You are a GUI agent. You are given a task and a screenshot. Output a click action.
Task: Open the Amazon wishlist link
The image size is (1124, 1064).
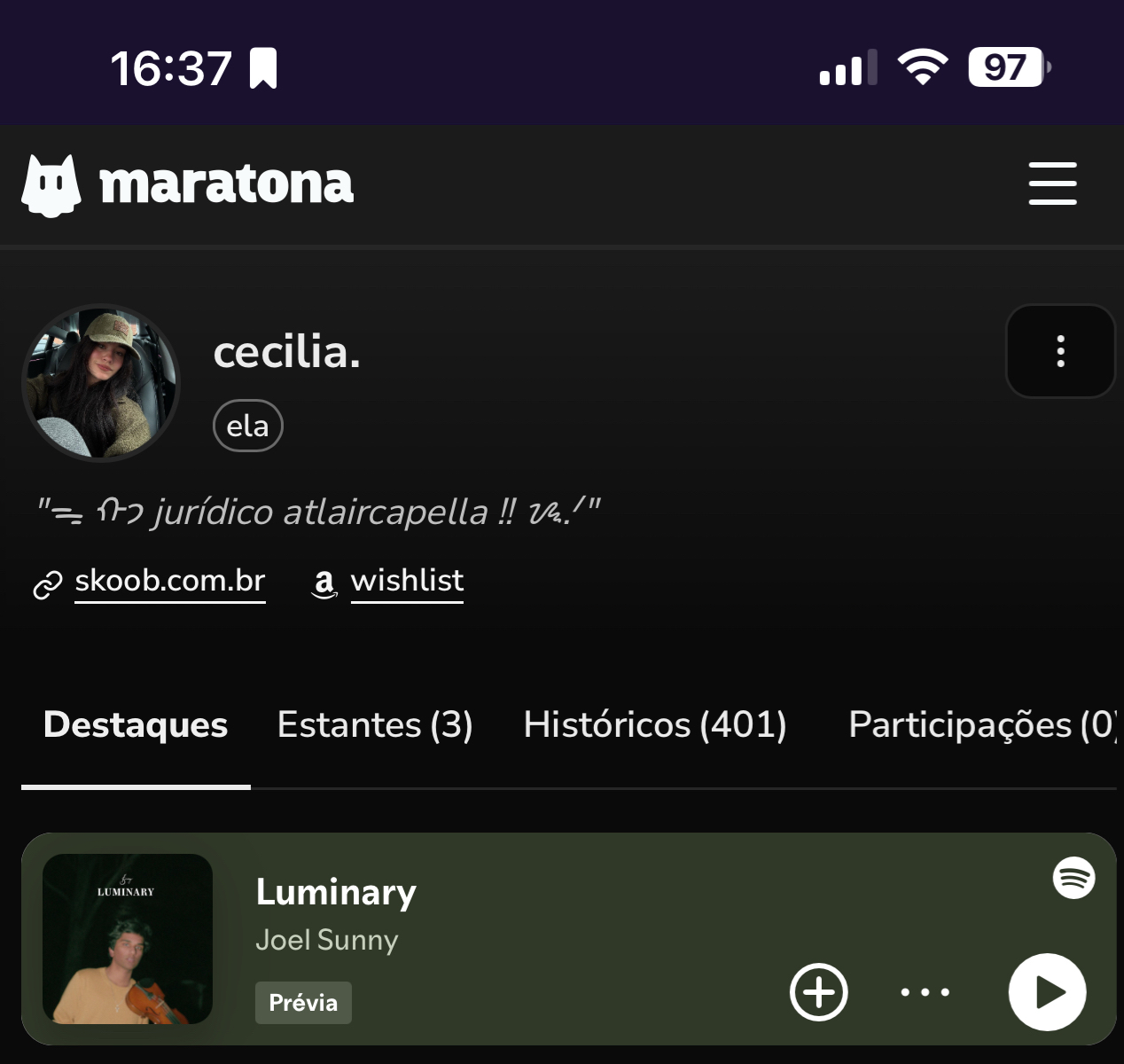[x=406, y=581]
